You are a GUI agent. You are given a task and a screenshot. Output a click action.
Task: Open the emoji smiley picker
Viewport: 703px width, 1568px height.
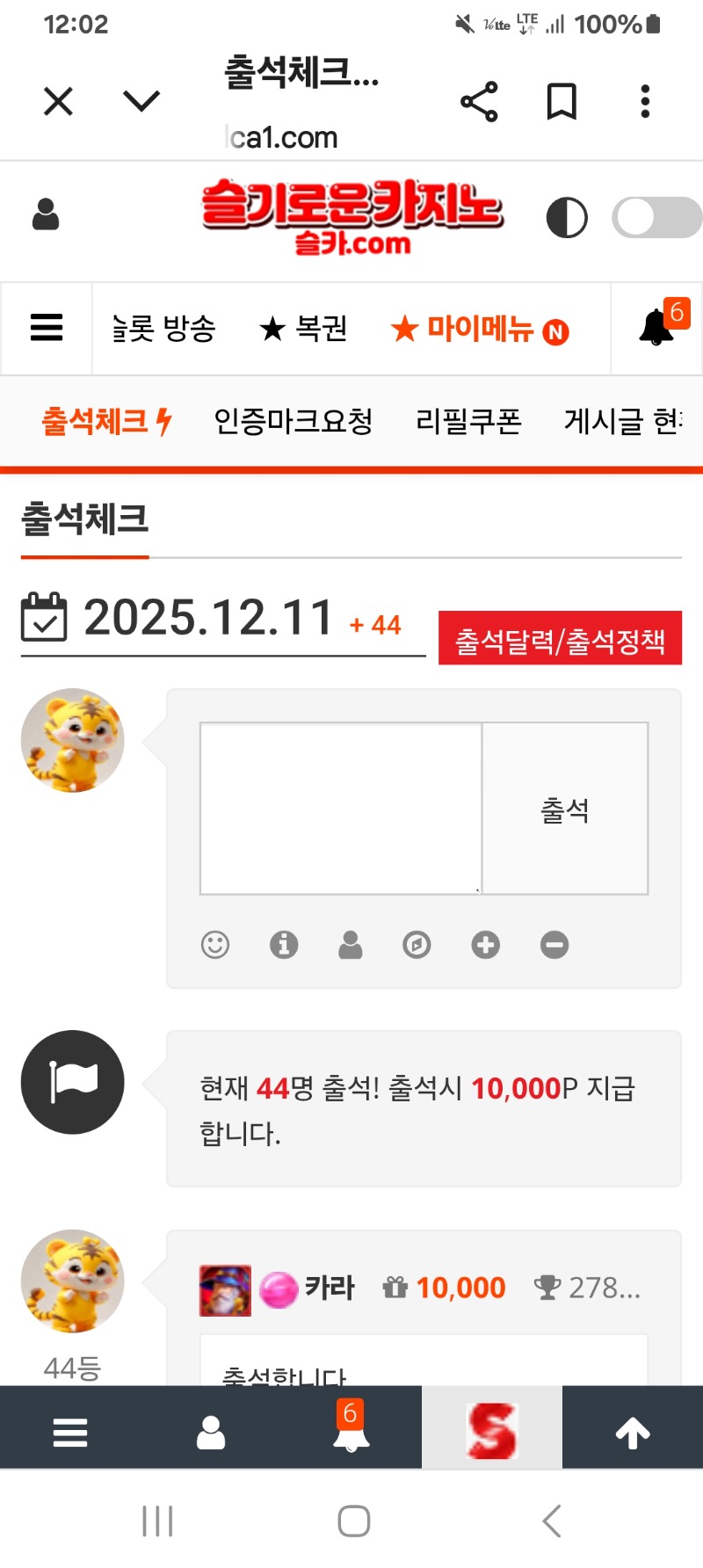click(215, 945)
